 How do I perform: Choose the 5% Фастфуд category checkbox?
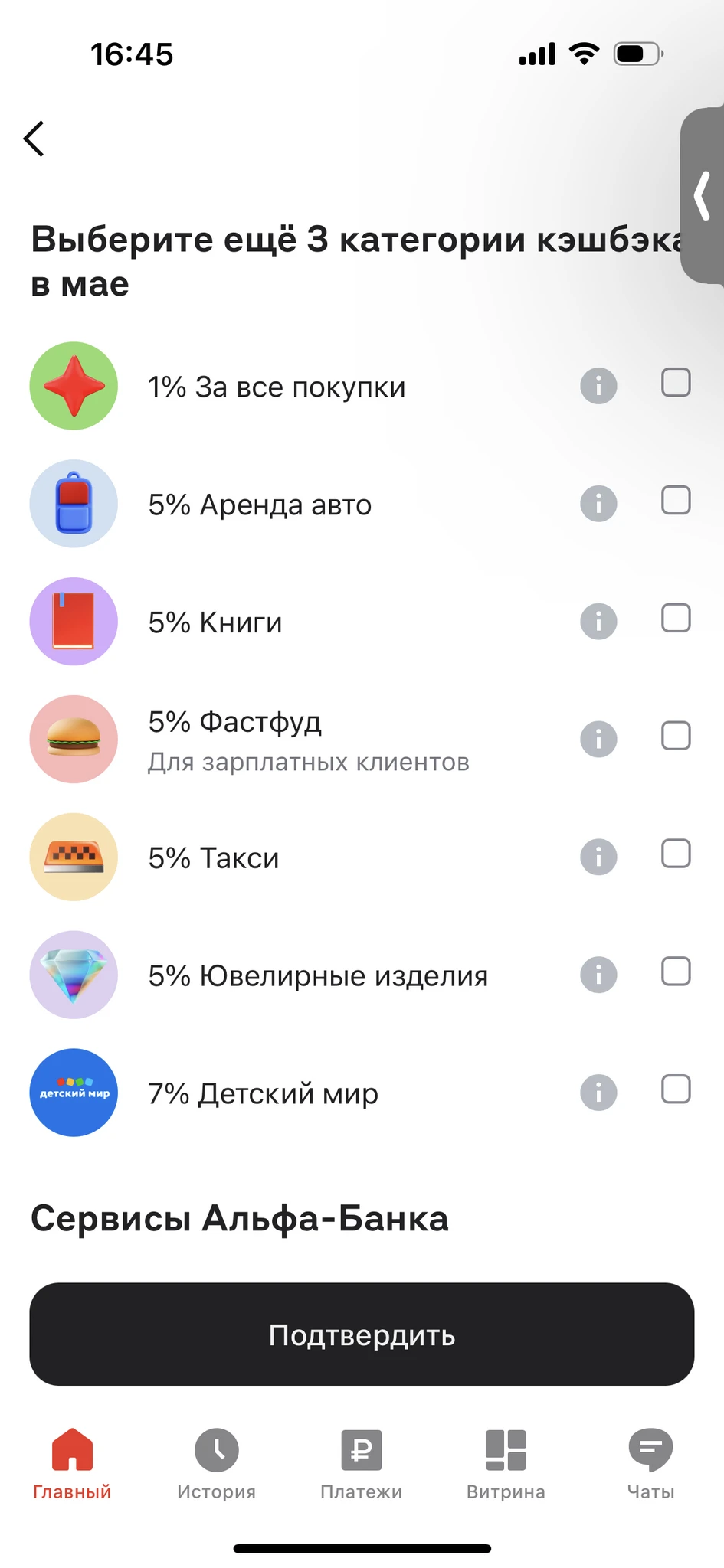(x=676, y=737)
